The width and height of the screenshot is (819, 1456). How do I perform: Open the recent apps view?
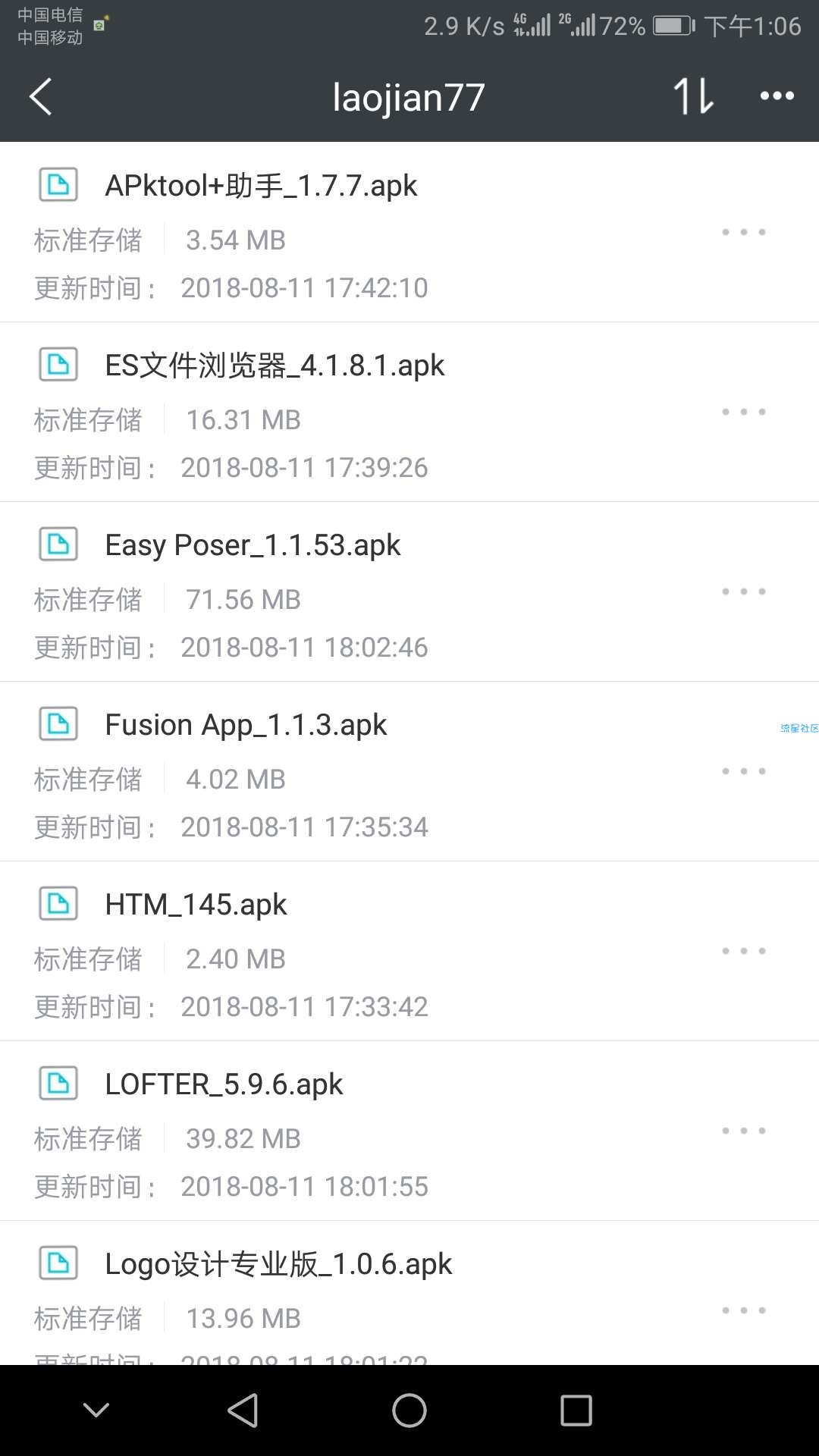576,1410
